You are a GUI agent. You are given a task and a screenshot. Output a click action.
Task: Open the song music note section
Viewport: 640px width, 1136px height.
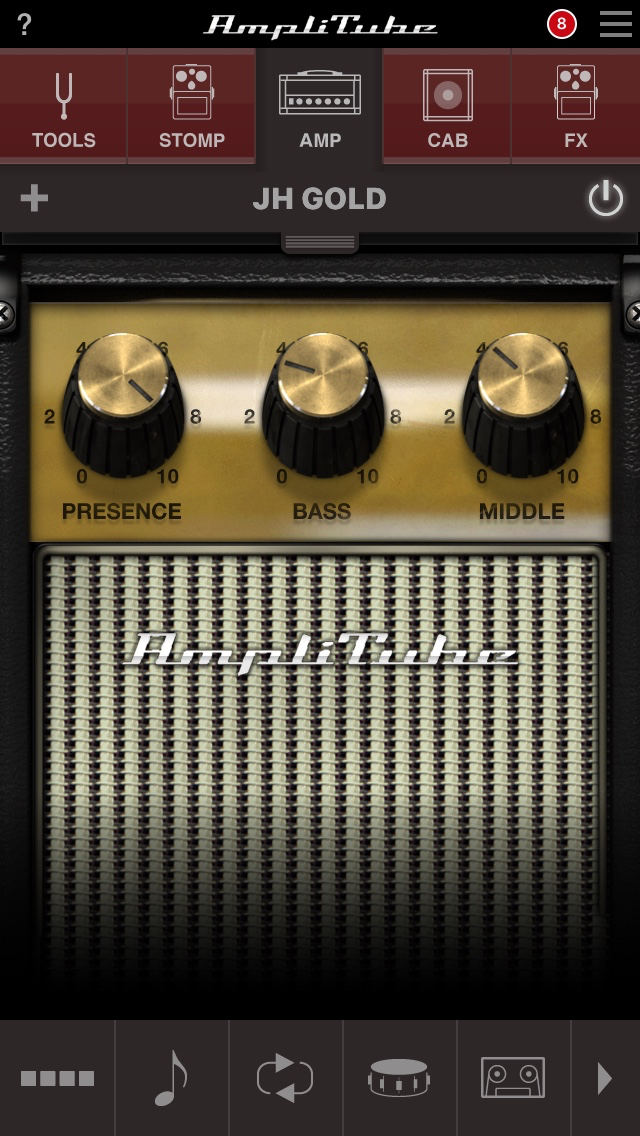coord(172,1078)
